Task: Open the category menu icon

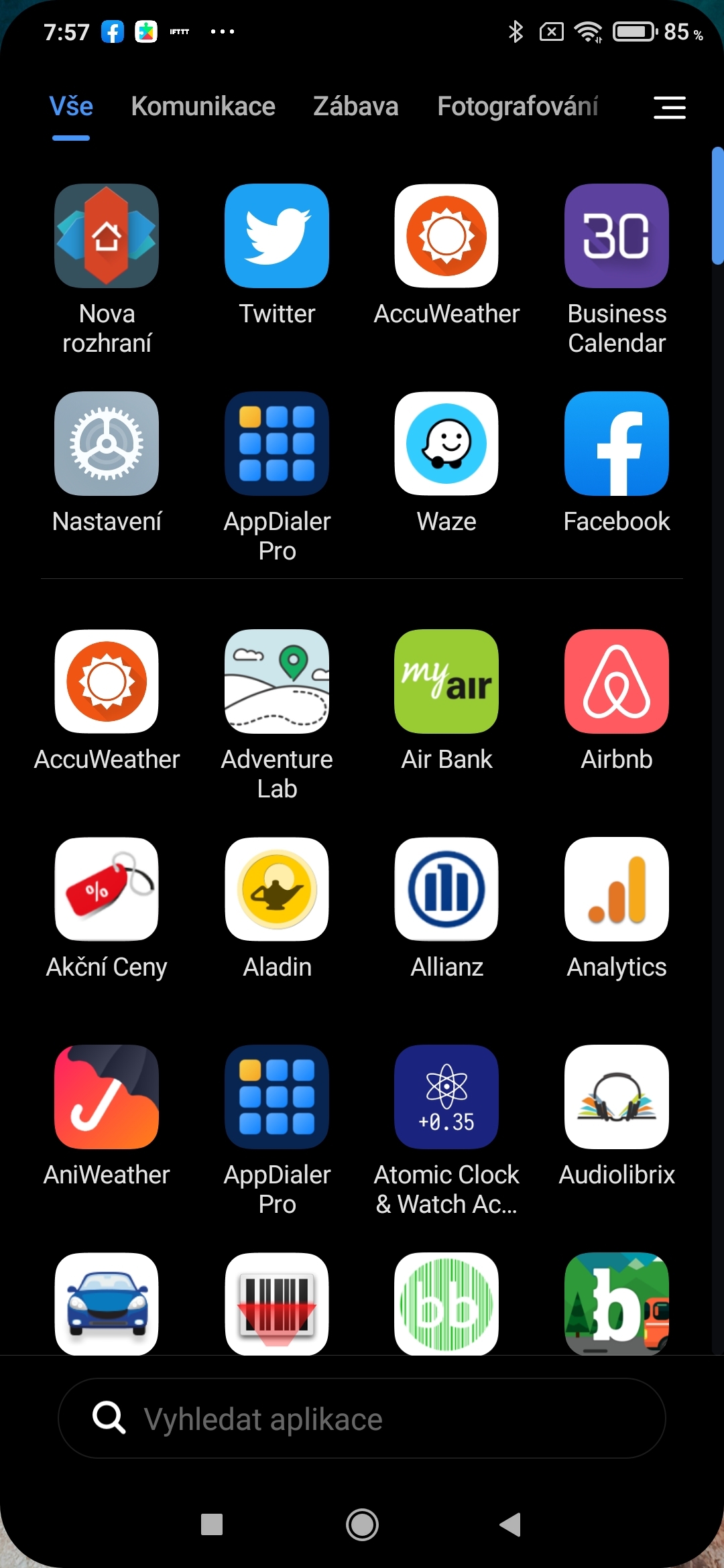Action: [669, 107]
